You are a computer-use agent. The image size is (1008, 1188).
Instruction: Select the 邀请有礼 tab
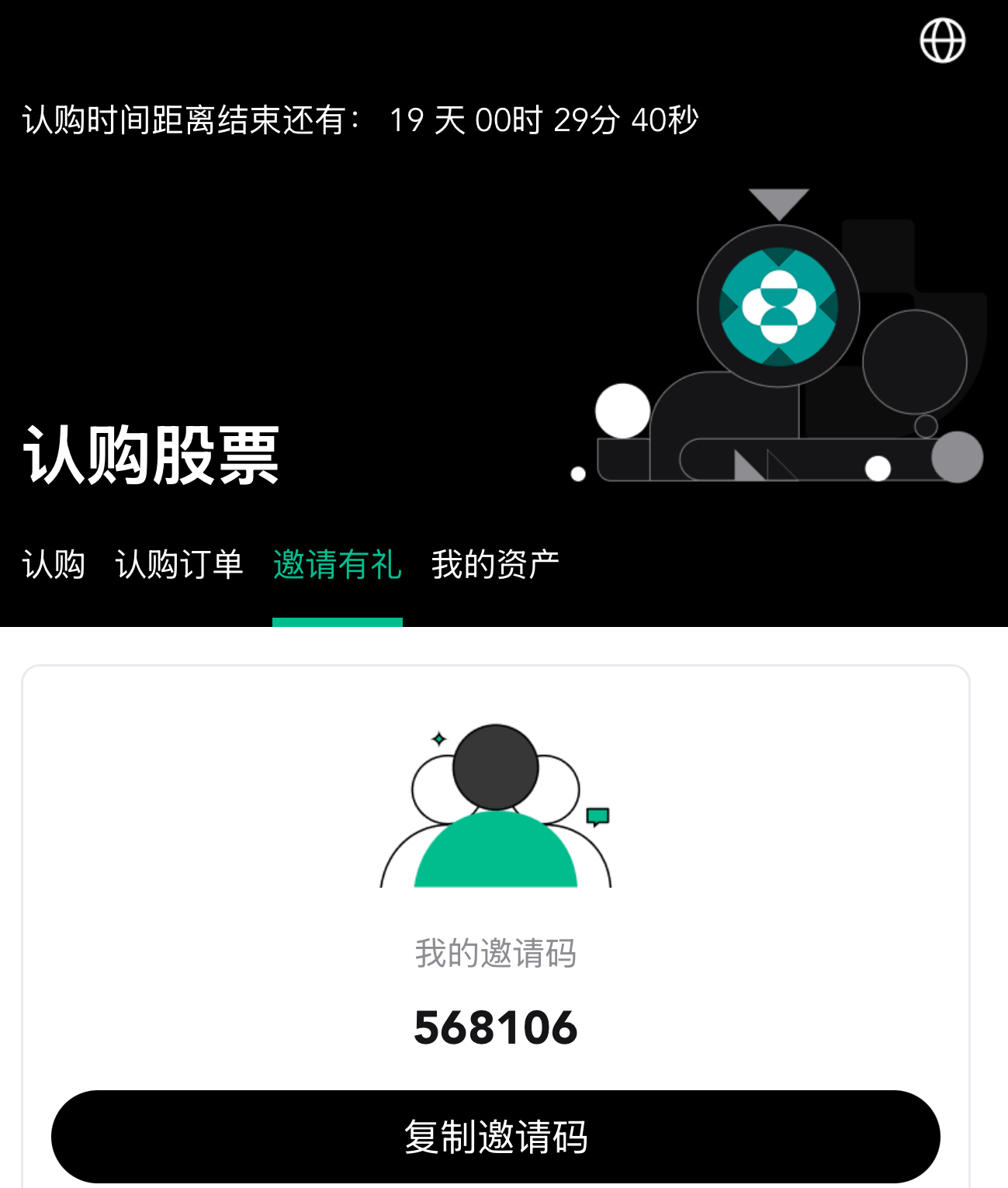click(x=338, y=564)
